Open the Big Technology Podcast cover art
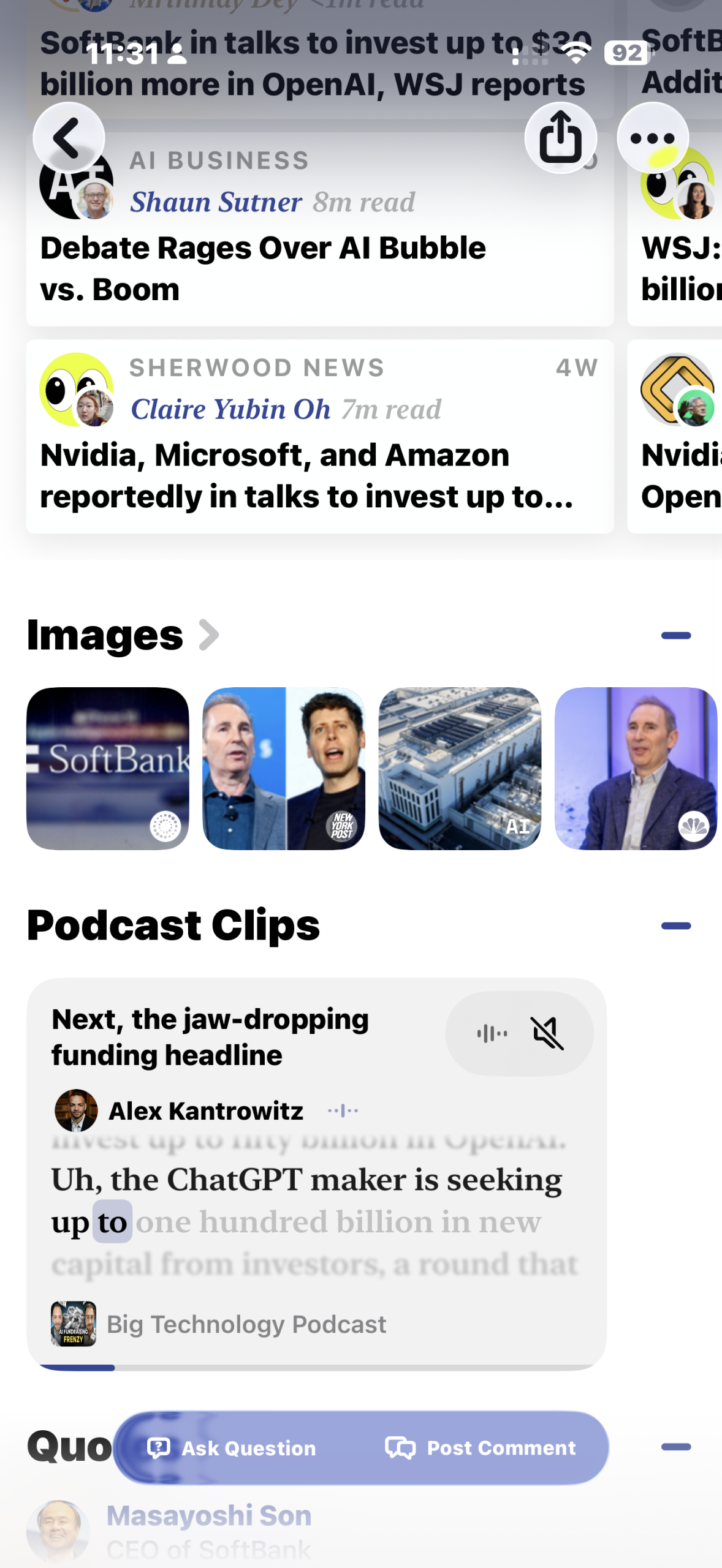This screenshot has height=1568, width=722. (x=75, y=1323)
